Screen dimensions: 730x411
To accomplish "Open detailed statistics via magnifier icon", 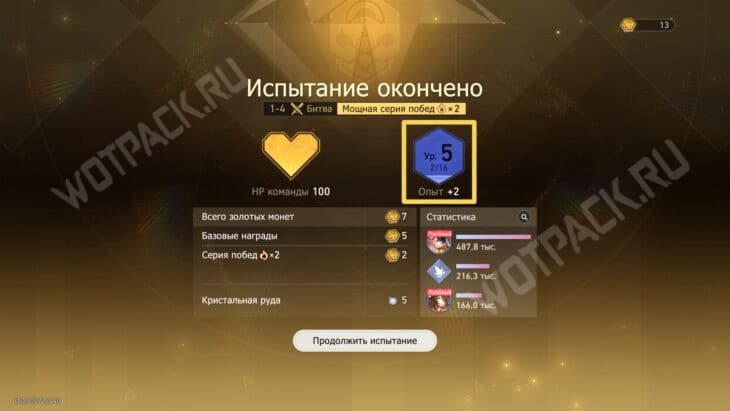I will (x=523, y=216).
